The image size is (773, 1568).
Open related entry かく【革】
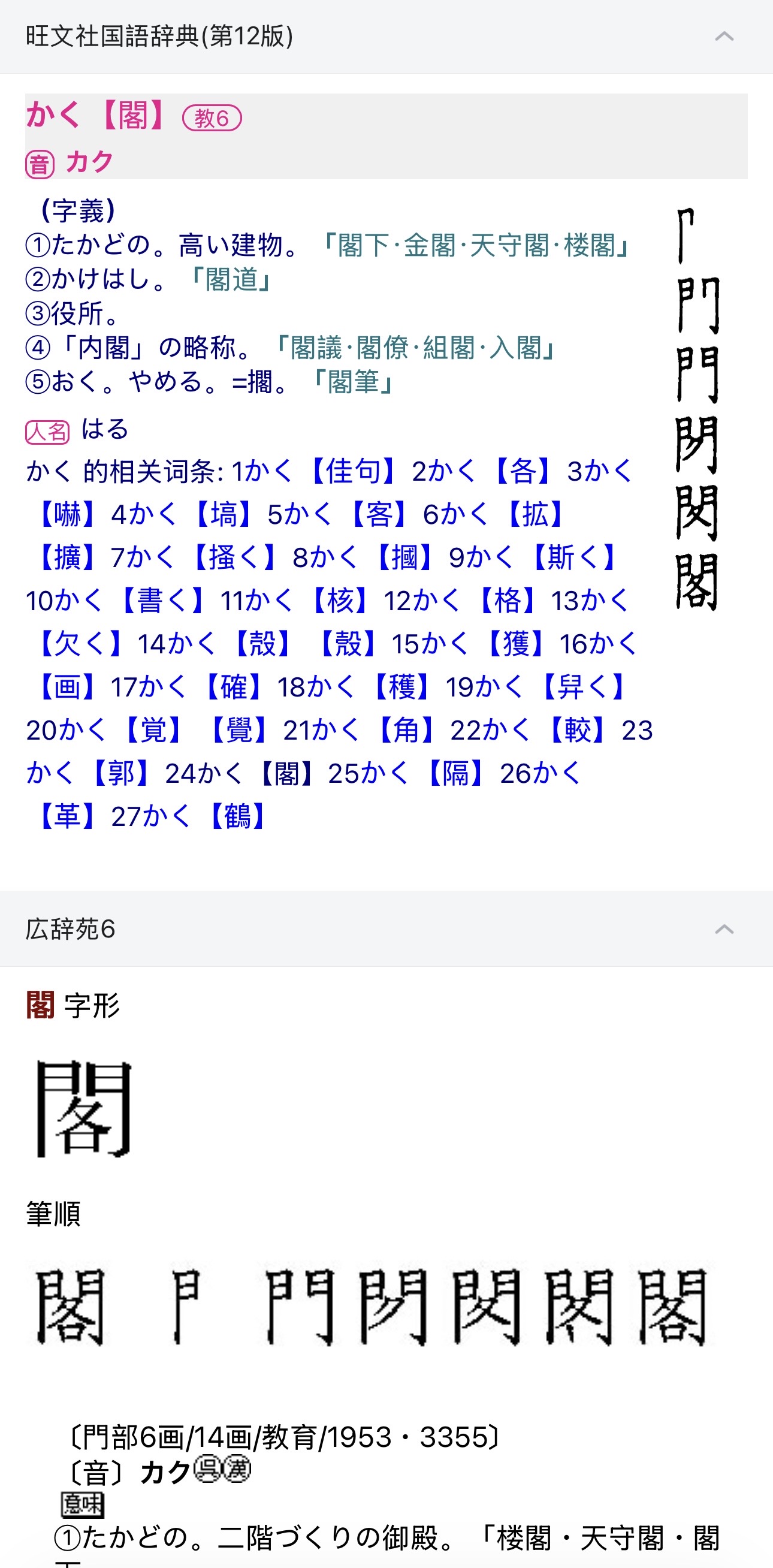[67, 818]
